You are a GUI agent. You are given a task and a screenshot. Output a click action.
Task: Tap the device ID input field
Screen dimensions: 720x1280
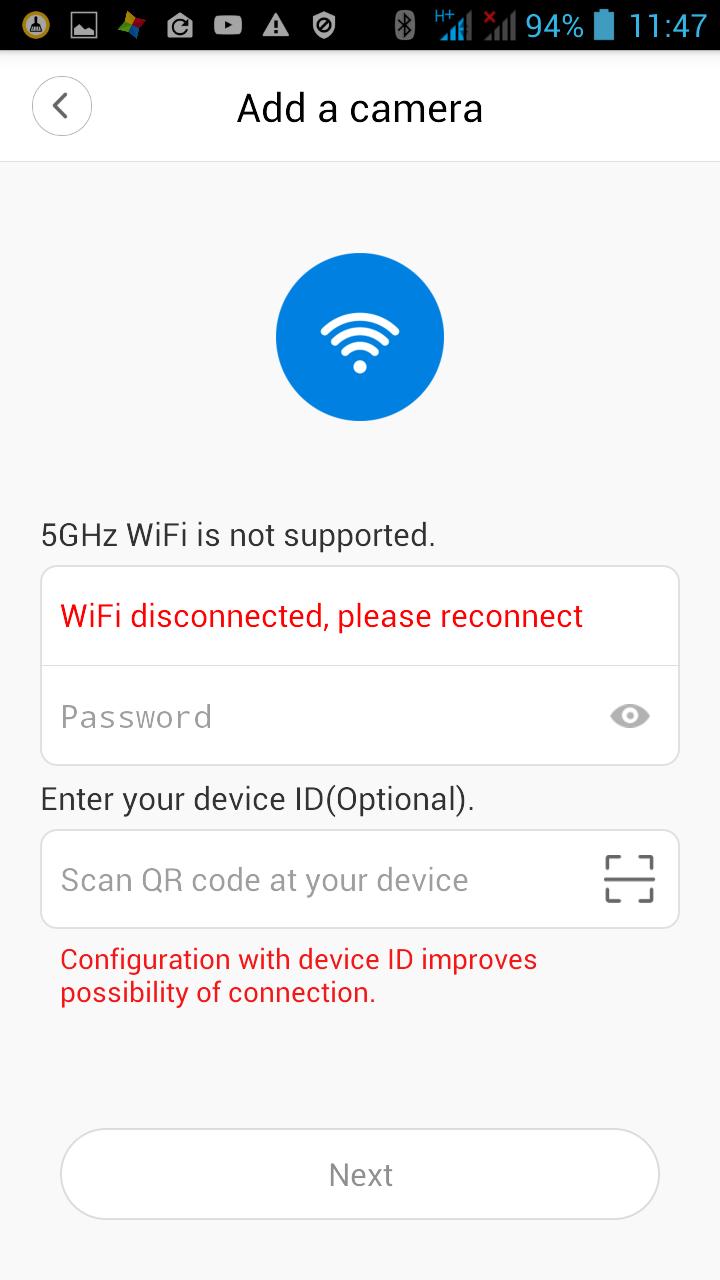tap(320, 879)
